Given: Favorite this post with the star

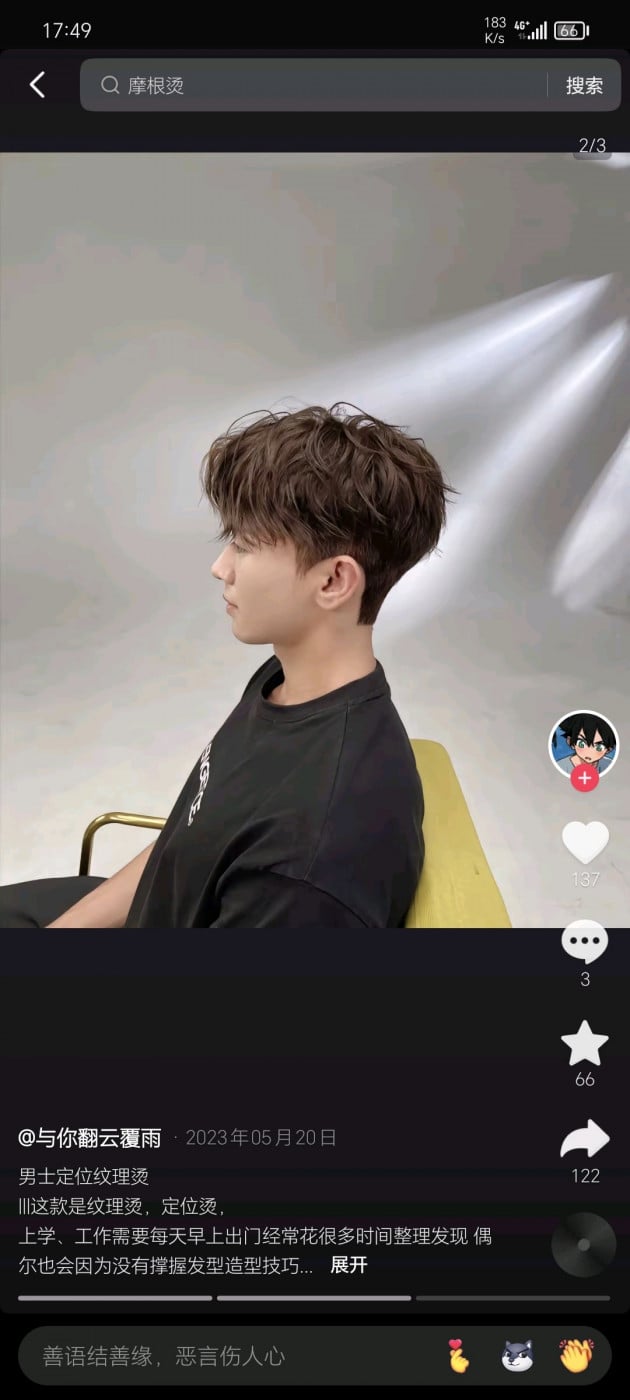Looking at the screenshot, I should coord(585,1043).
